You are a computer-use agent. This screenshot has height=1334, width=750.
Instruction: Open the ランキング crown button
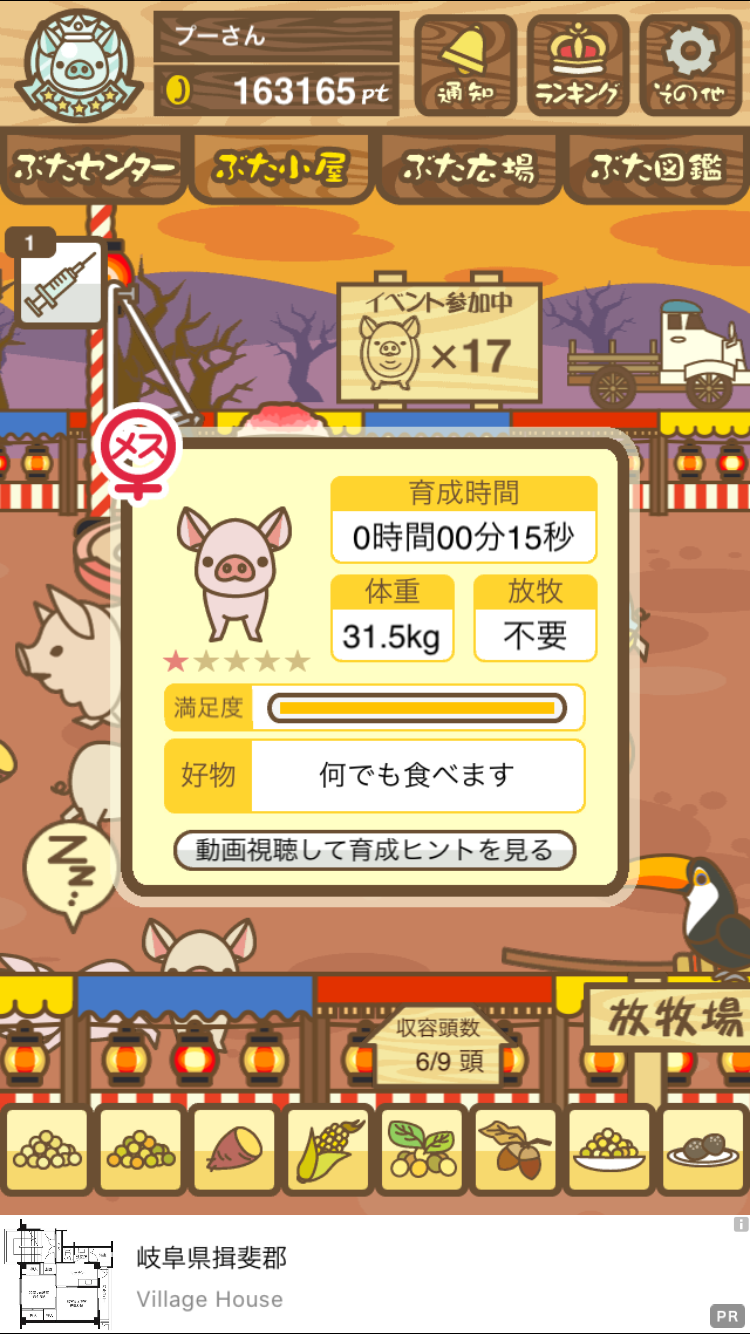pos(578,66)
